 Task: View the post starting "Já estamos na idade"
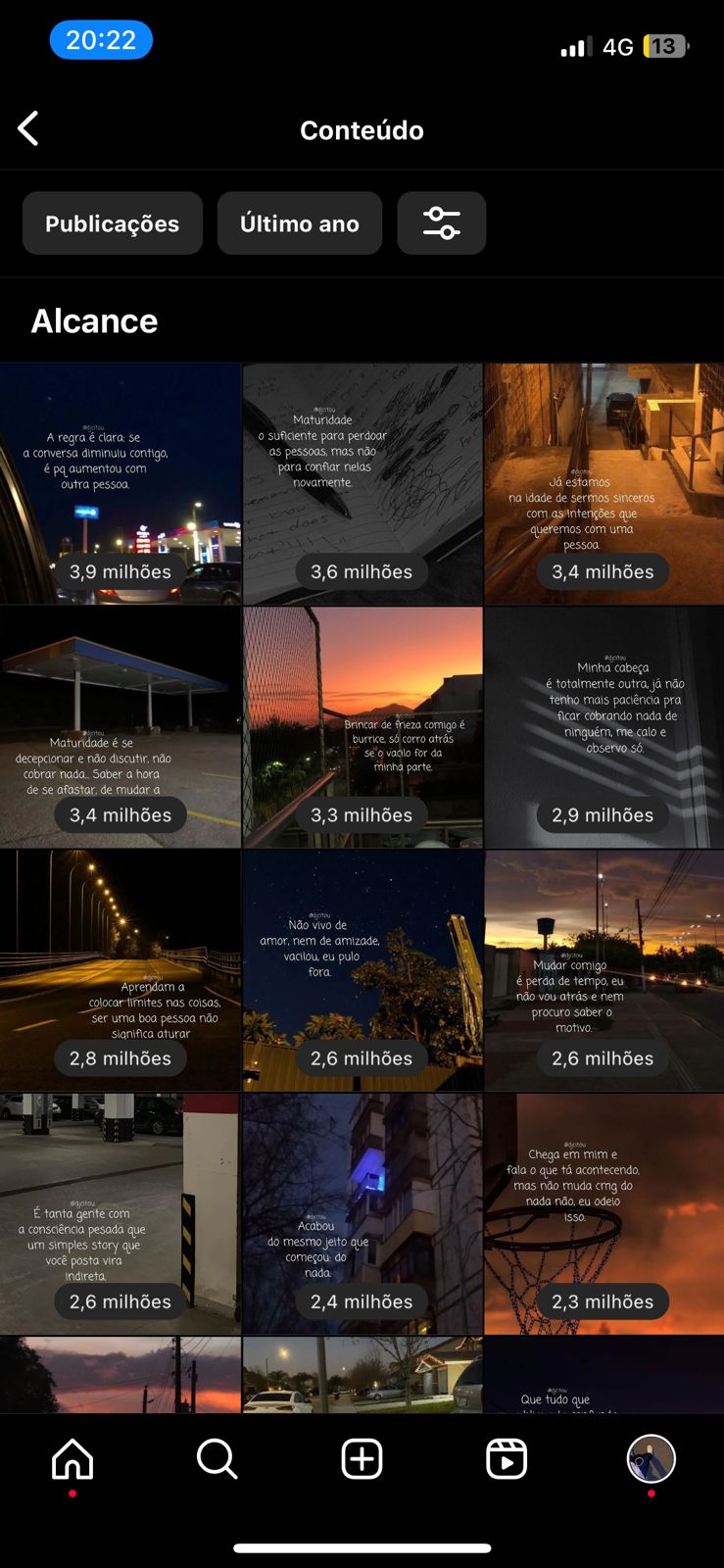point(604,484)
